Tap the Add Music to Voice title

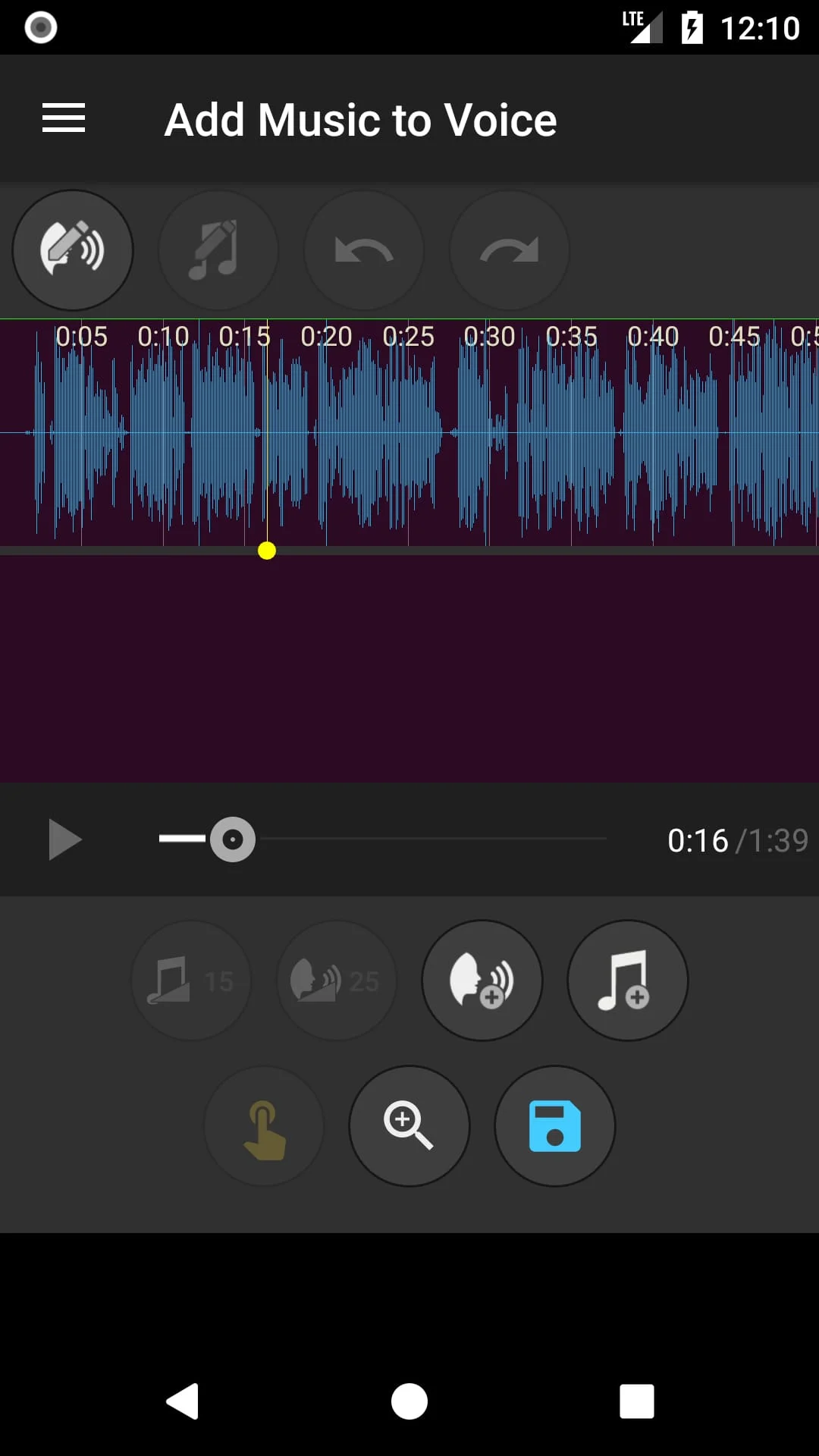tap(360, 119)
